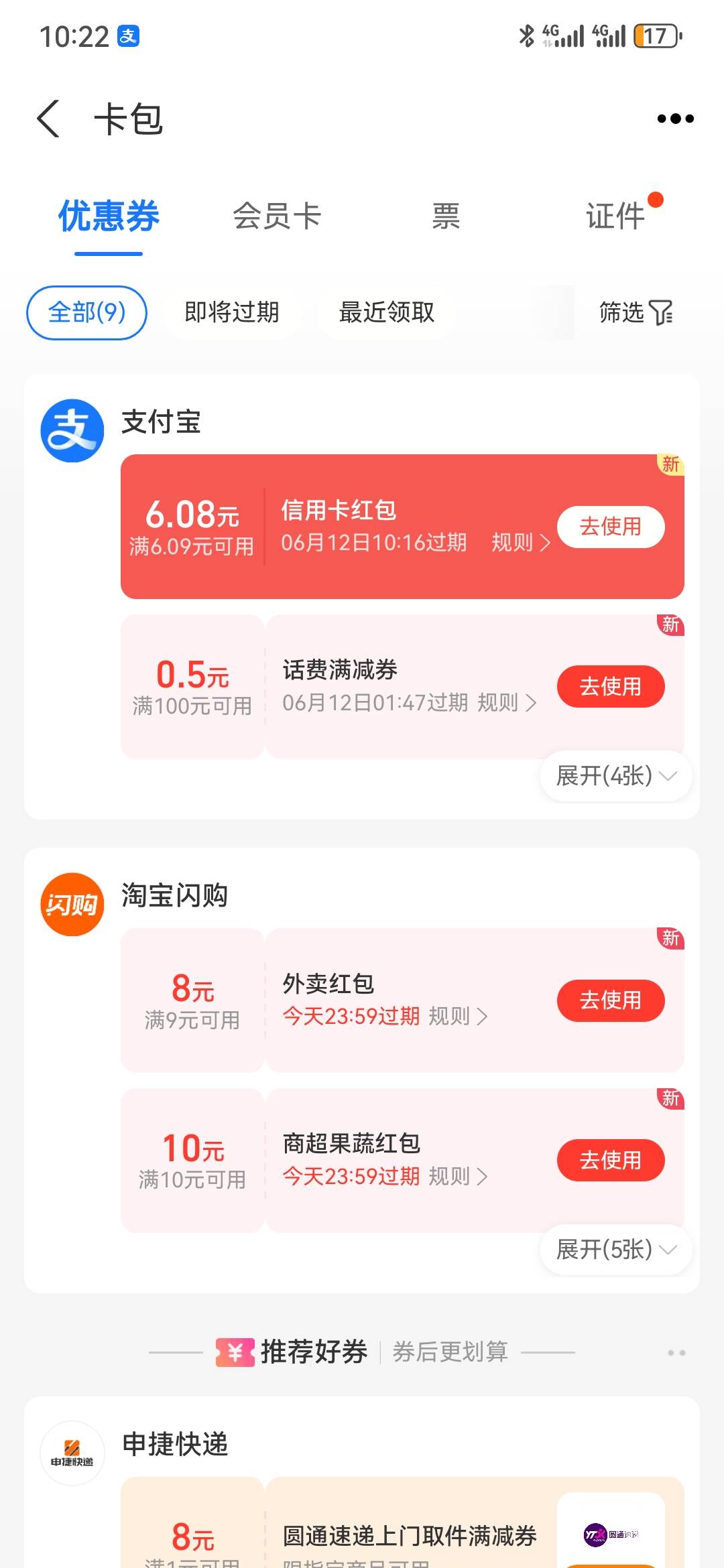This screenshot has height=1568, width=724.
Task: Switch to the 票 tab
Action: click(446, 216)
